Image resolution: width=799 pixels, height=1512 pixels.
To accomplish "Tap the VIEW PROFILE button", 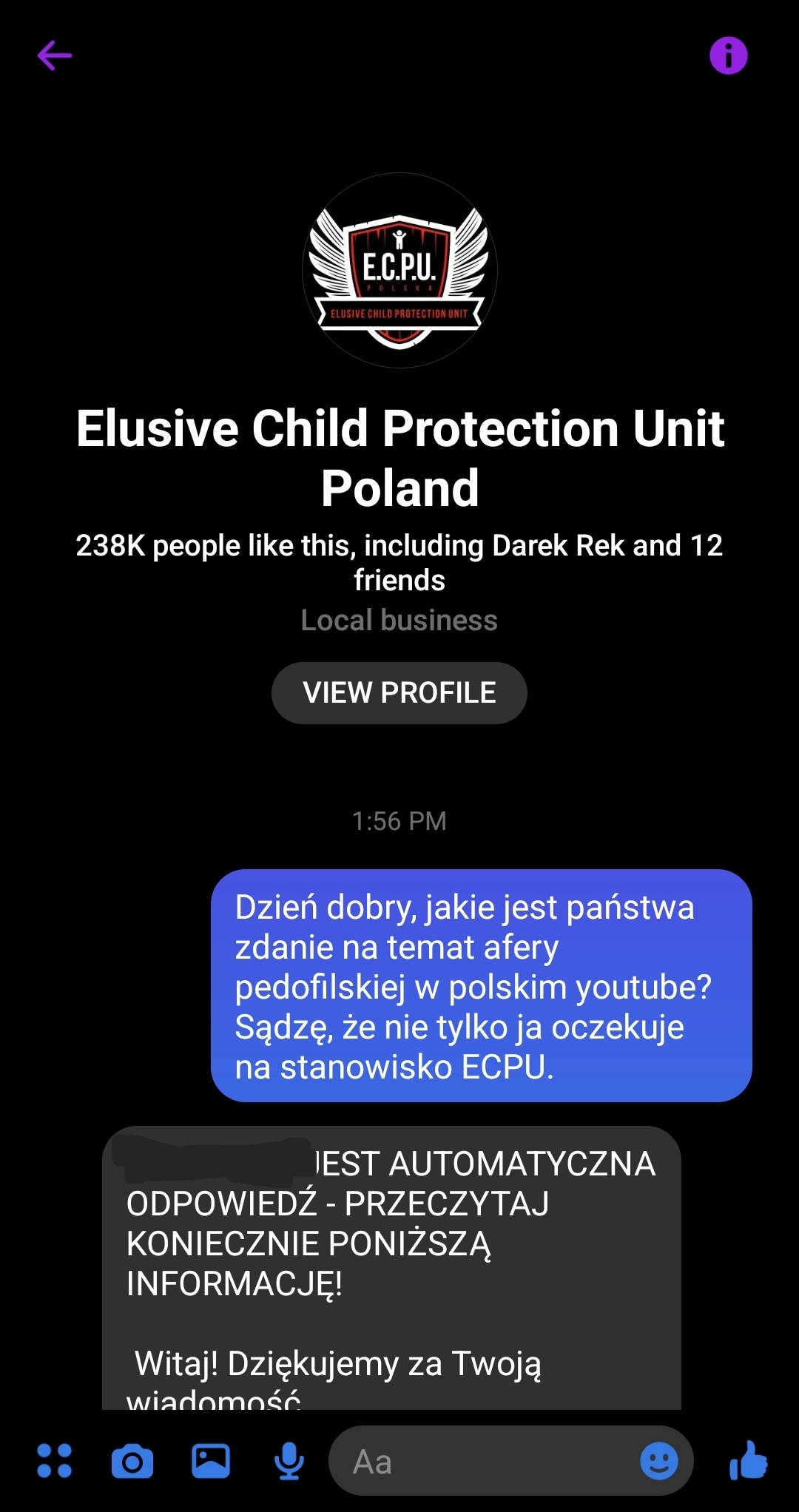I will coord(399,693).
